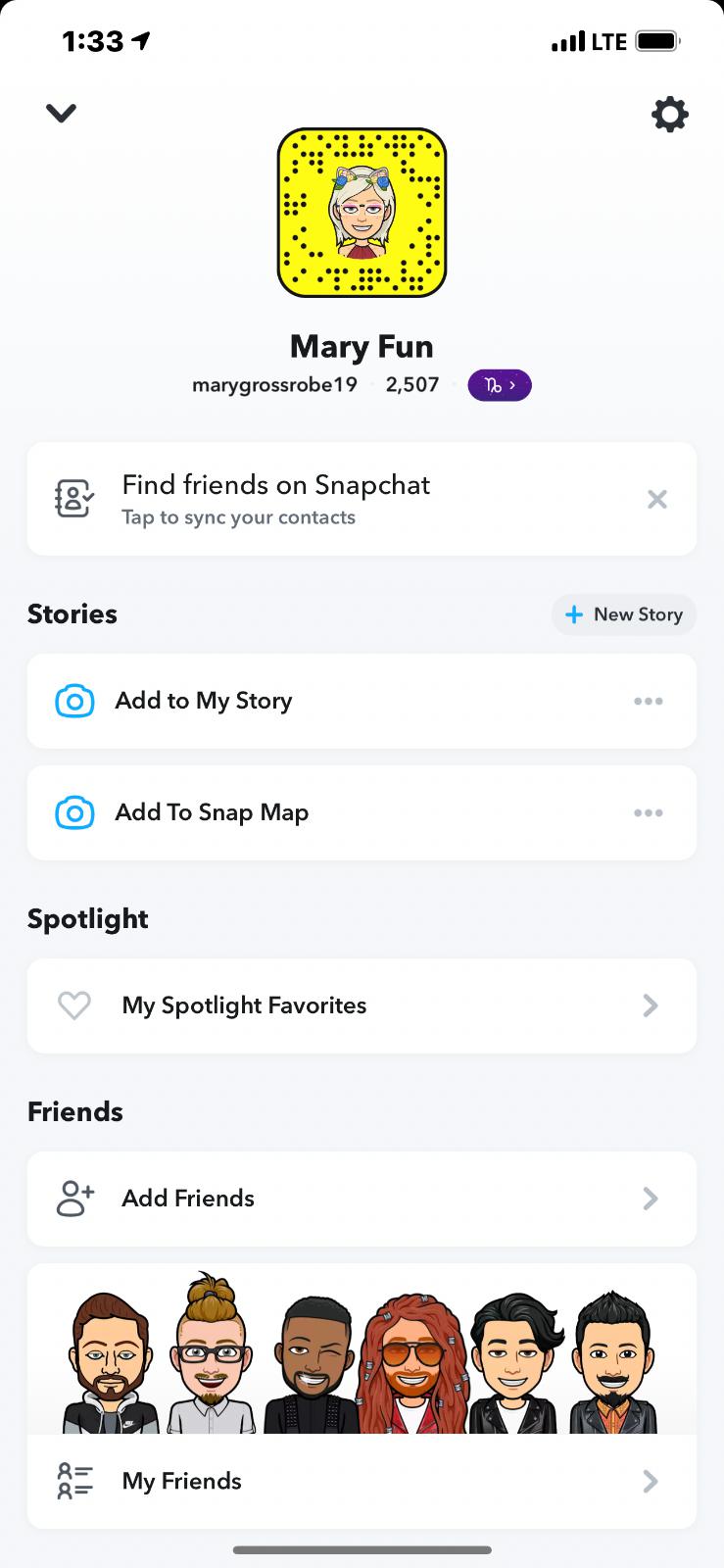This screenshot has width=724, height=1568.
Task: Dismiss the Find friends suggestion
Action: [657, 500]
